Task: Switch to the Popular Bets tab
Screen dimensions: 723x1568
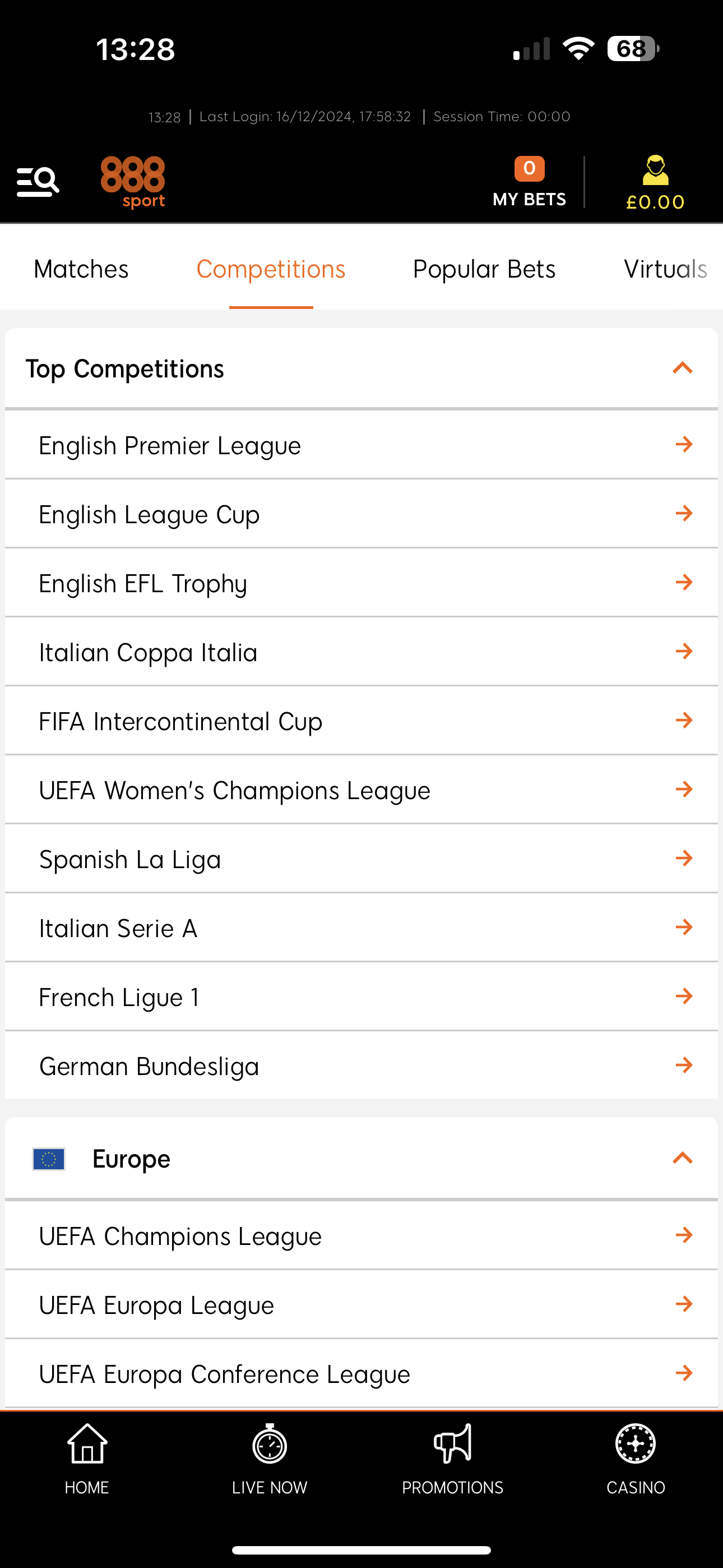Action: [x=483, y=269]
